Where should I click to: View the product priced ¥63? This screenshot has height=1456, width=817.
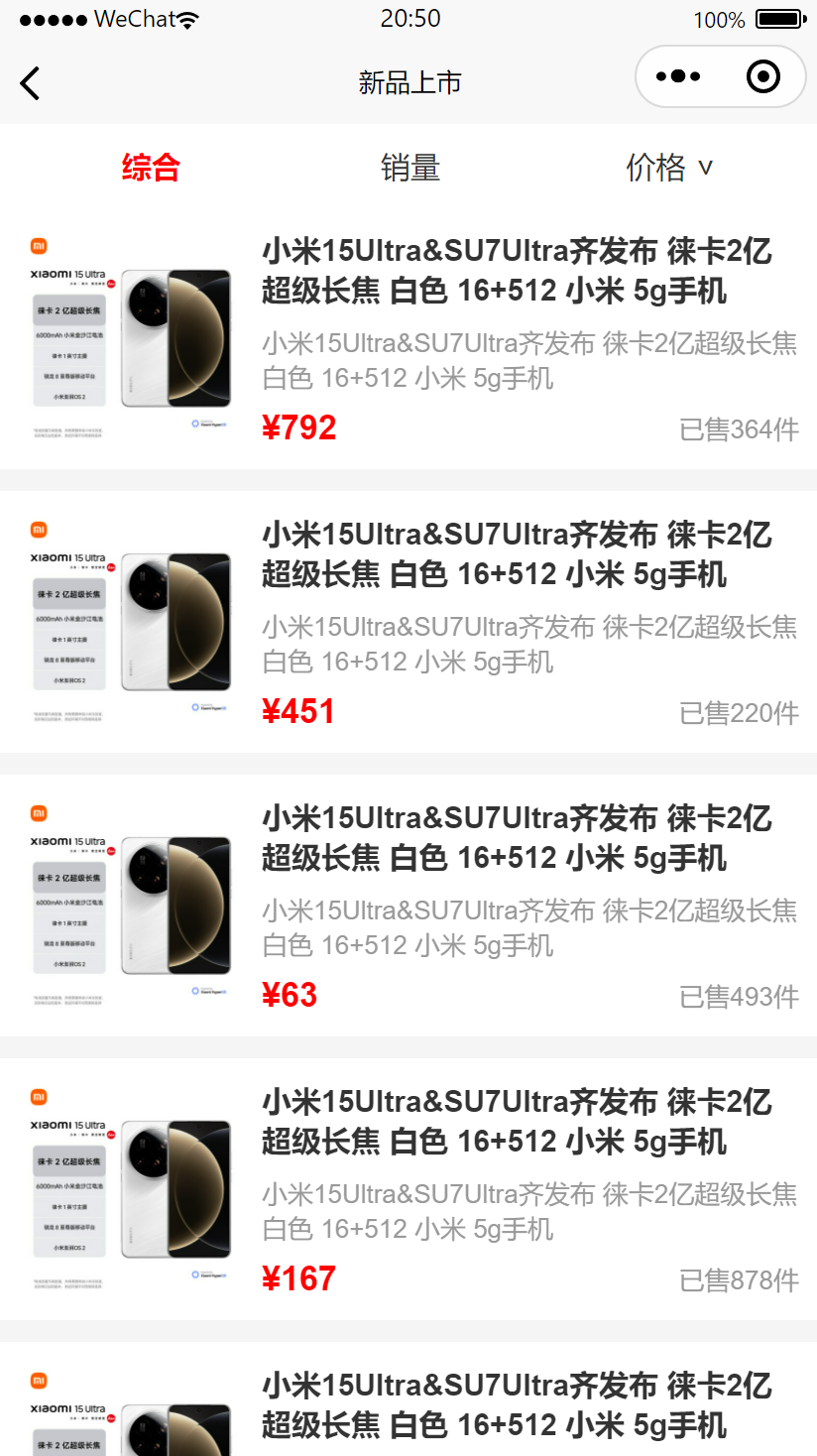[x=408, y=905]
